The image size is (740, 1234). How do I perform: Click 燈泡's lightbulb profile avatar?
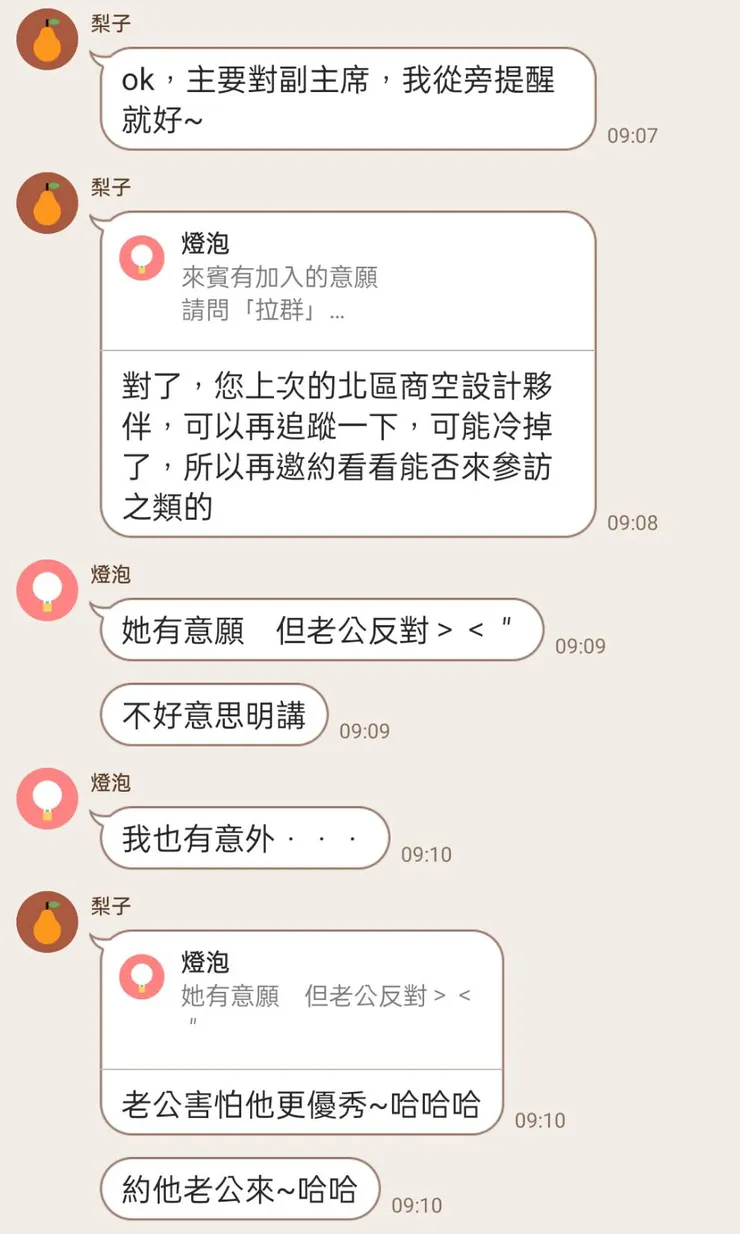(46, 590)
